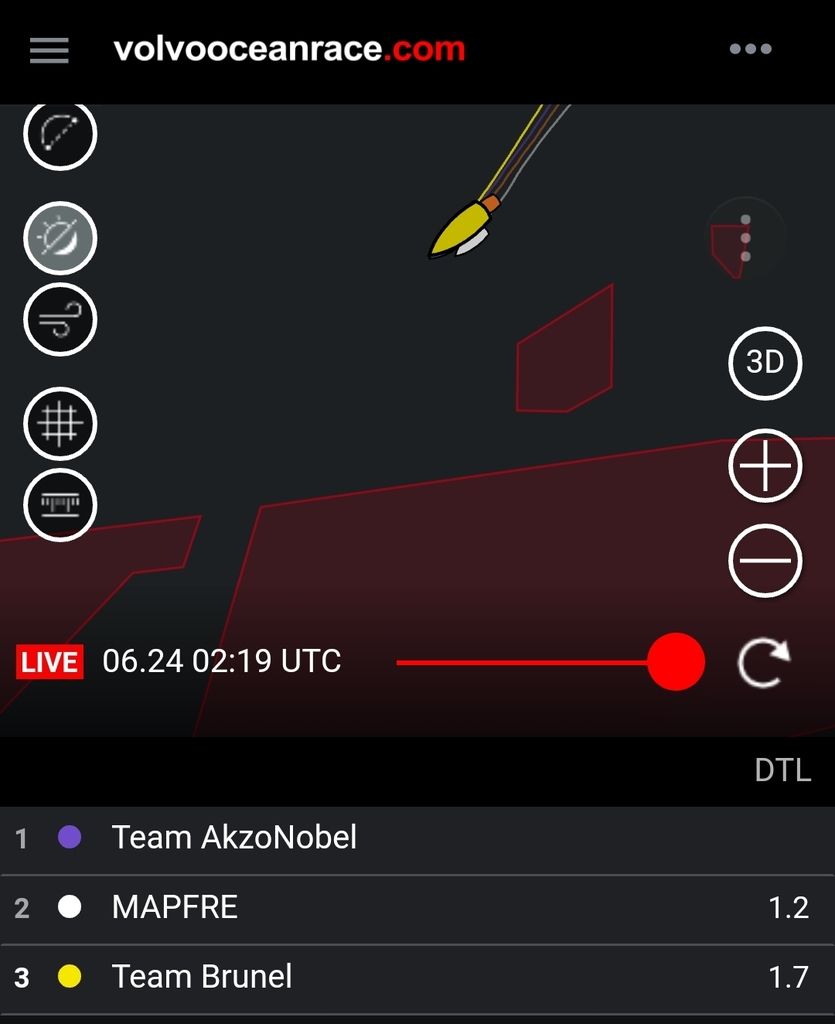
Task: Select MAPFRE in the leaderboard
Action: click(175, 907)
